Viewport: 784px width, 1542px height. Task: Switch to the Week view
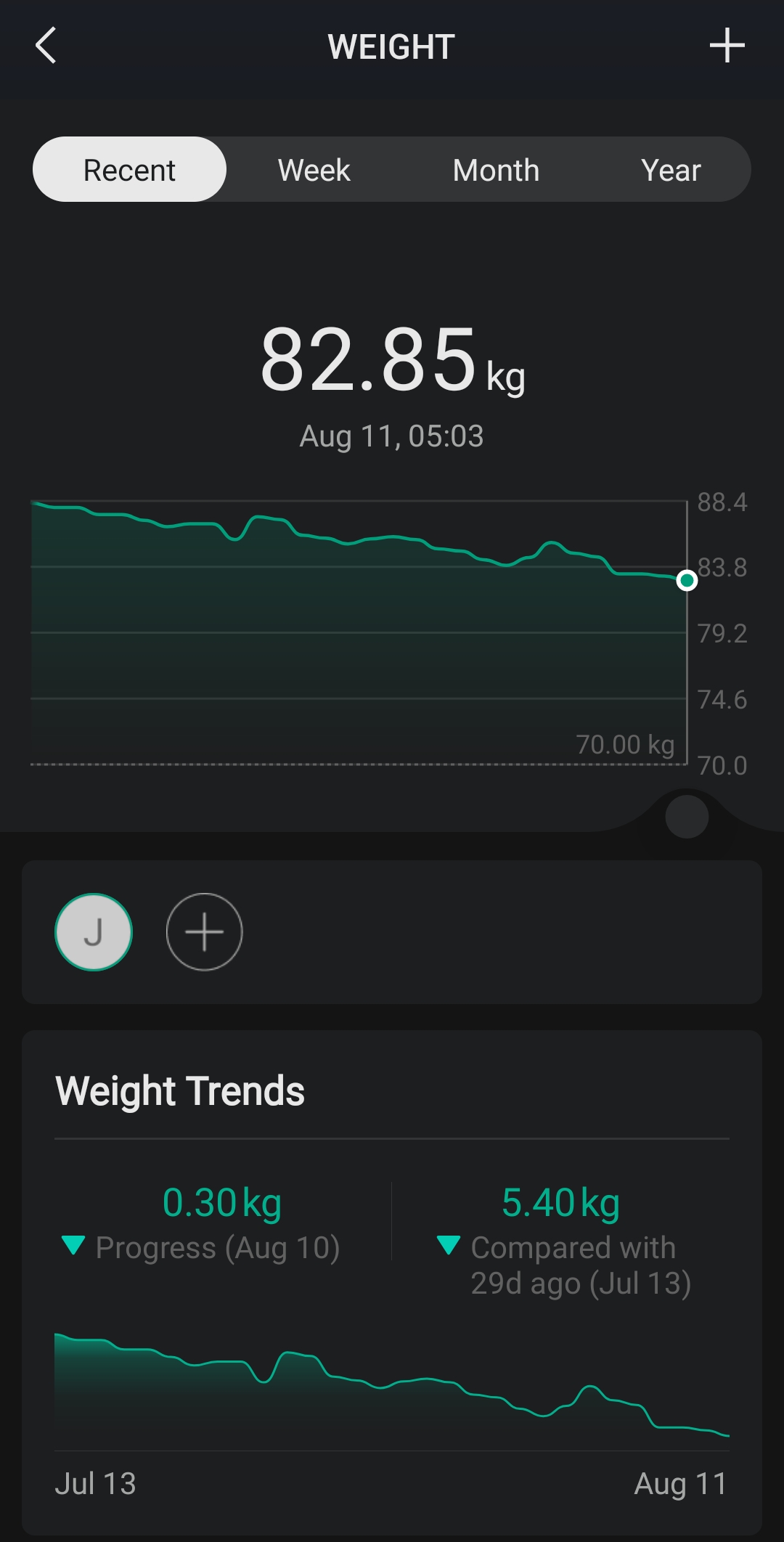(x=314, y=170)
